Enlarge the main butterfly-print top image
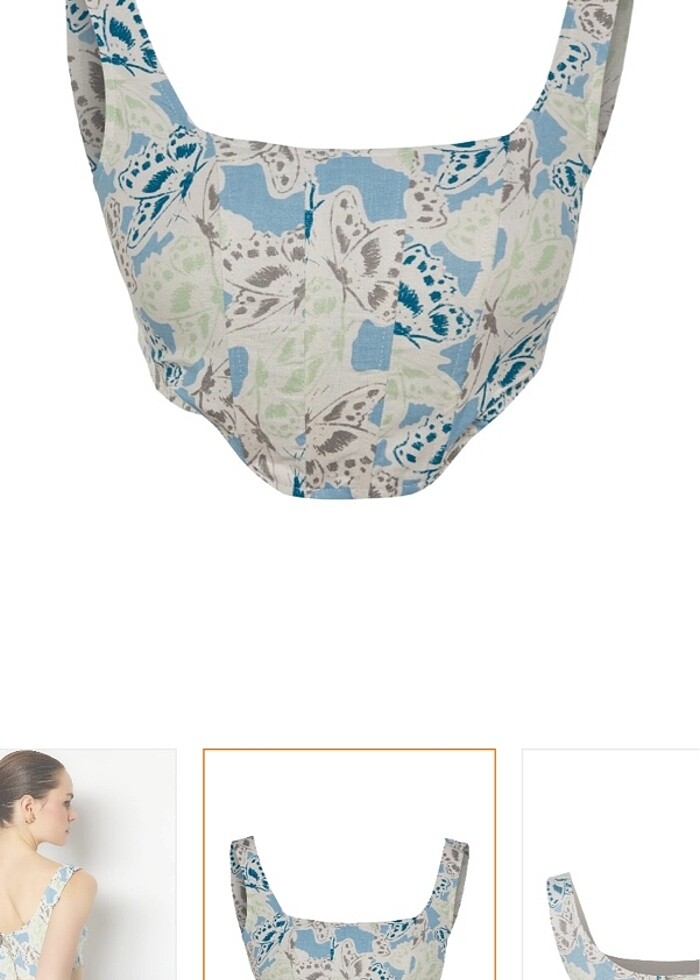This screenshot has width=700, height=980. click(350, 250)
